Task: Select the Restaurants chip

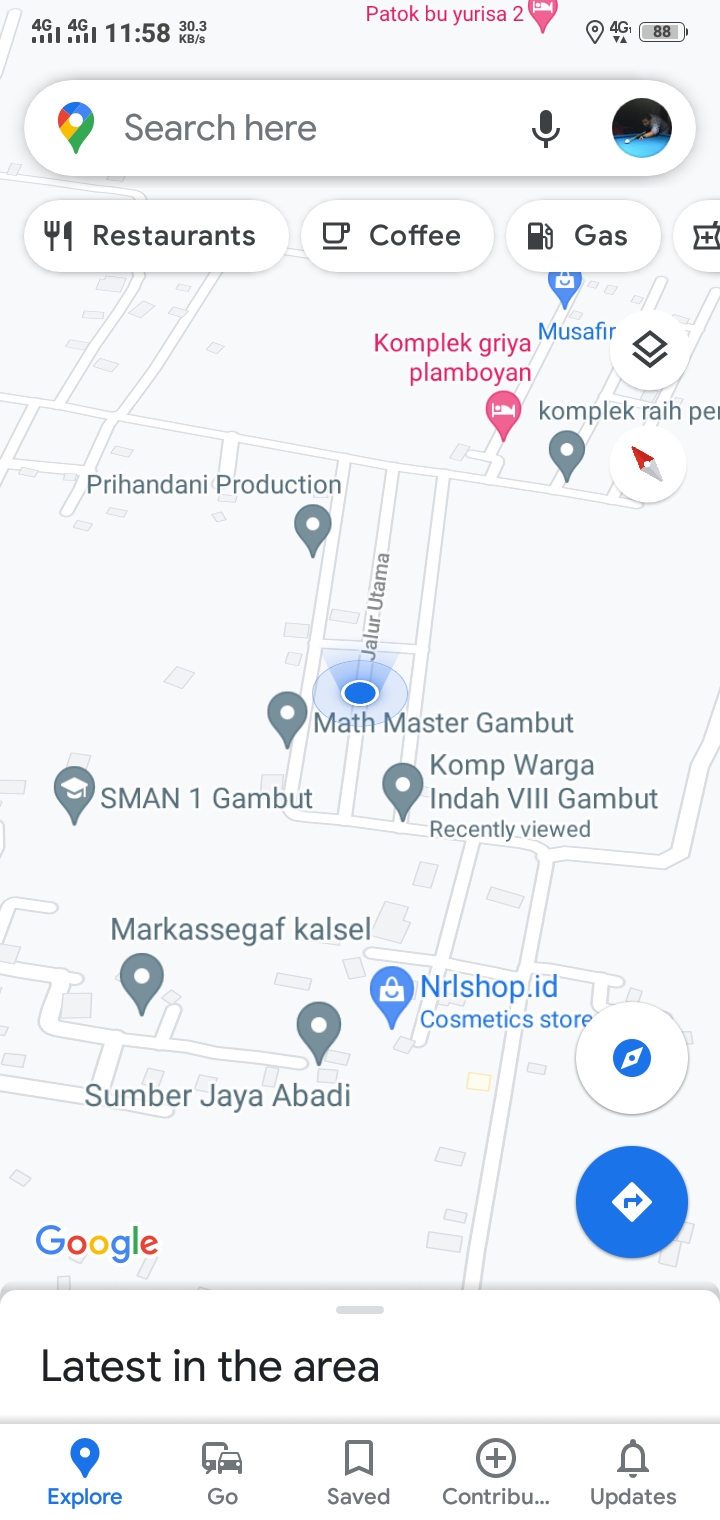Action: pyautogui.click(x=156, y=236)
